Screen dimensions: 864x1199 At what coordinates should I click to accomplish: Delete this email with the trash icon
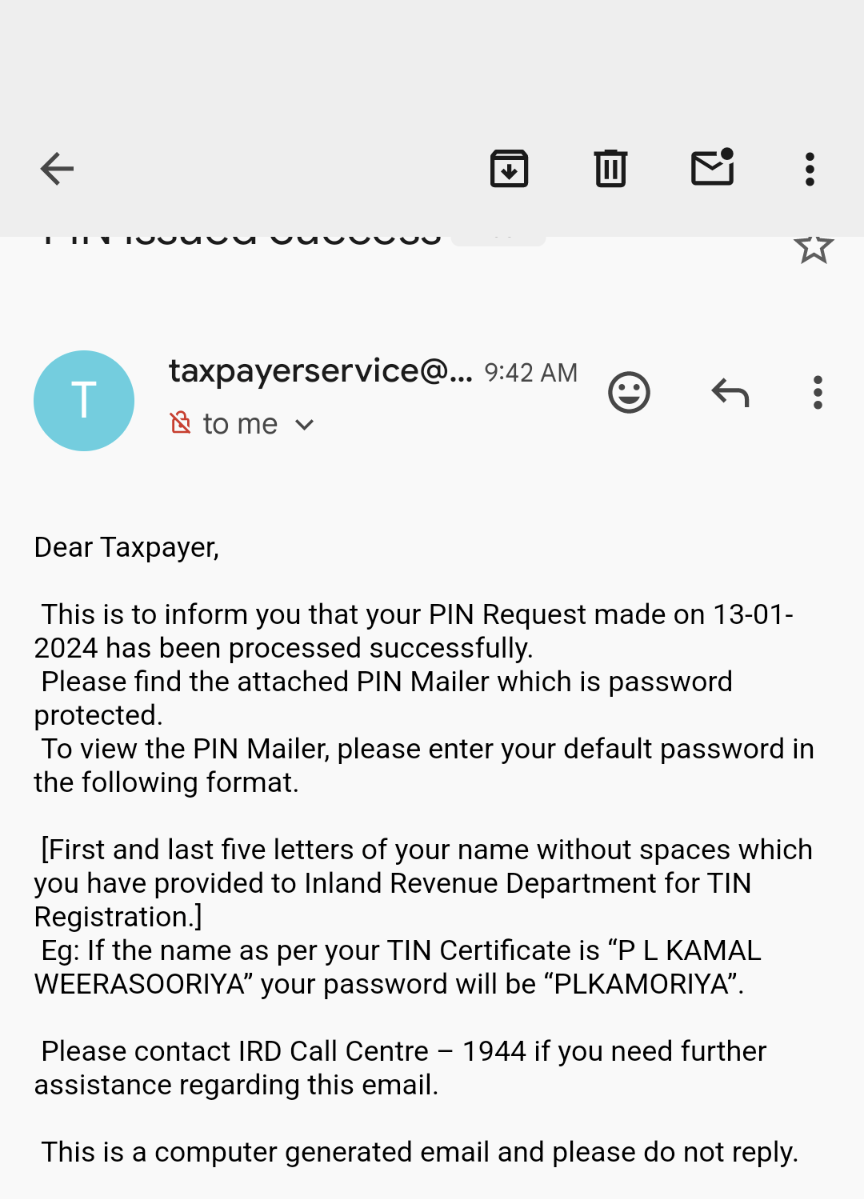(x=610, y=168)
